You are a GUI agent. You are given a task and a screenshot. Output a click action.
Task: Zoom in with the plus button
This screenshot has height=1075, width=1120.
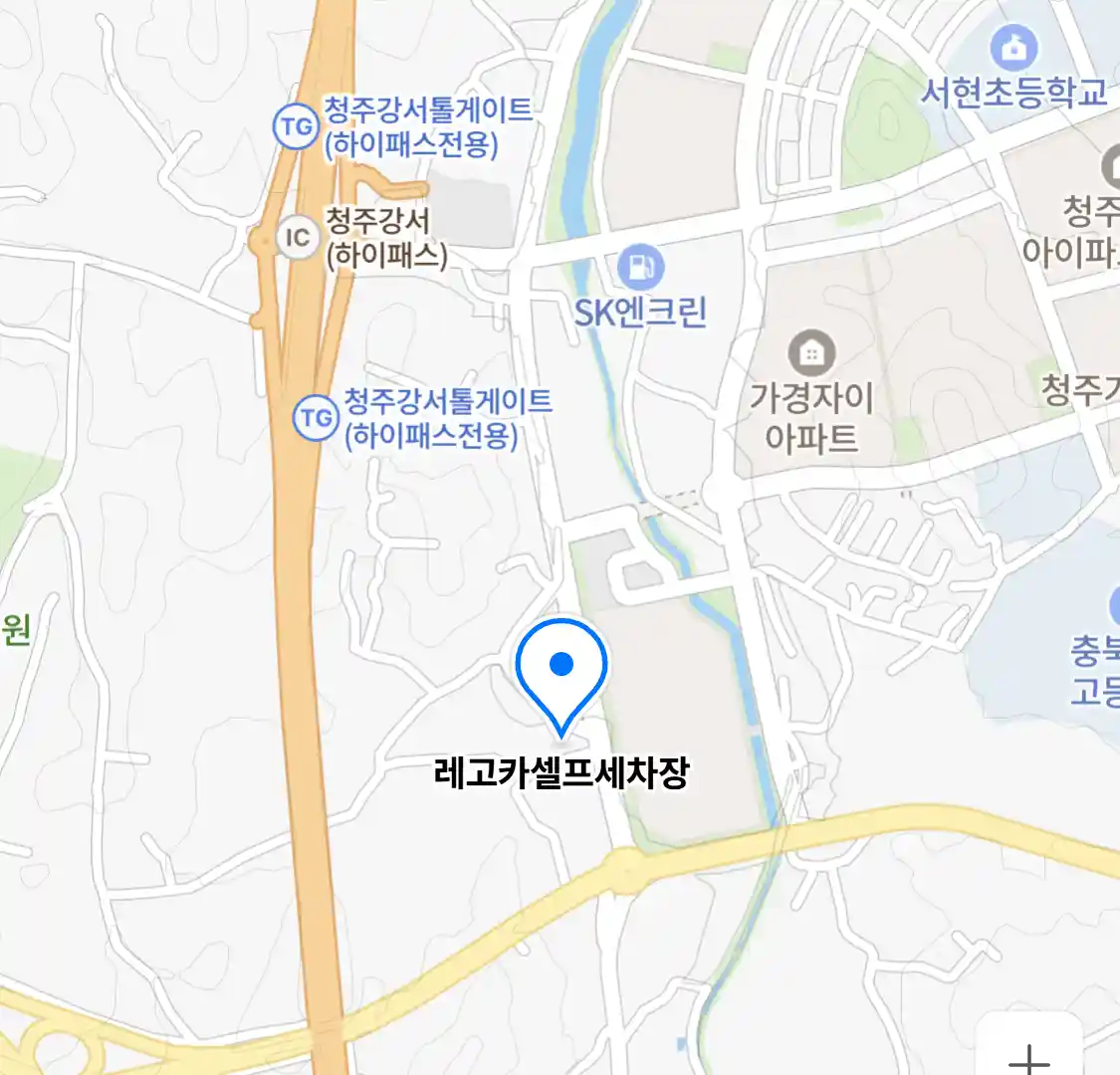click(x=1028, y=1055)
